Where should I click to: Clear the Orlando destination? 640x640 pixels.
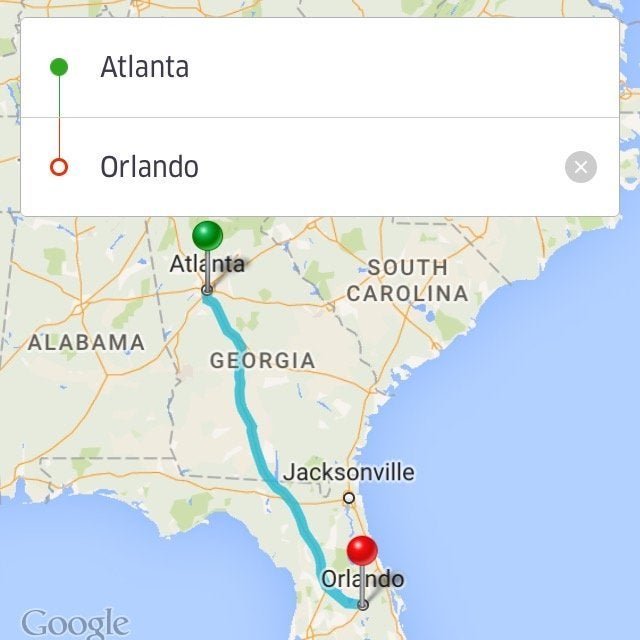tap(580, 167)
